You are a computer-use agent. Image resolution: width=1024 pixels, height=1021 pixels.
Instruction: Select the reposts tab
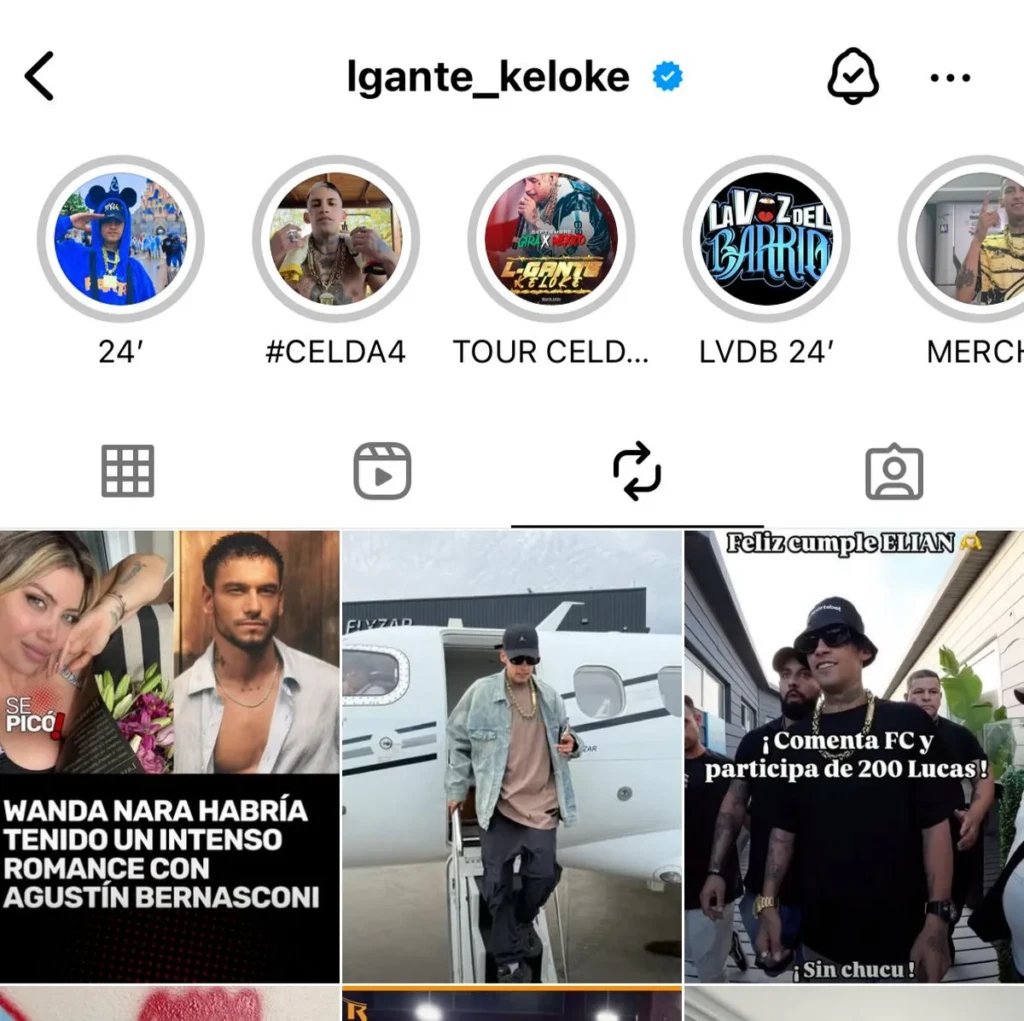tap(637, 471)
